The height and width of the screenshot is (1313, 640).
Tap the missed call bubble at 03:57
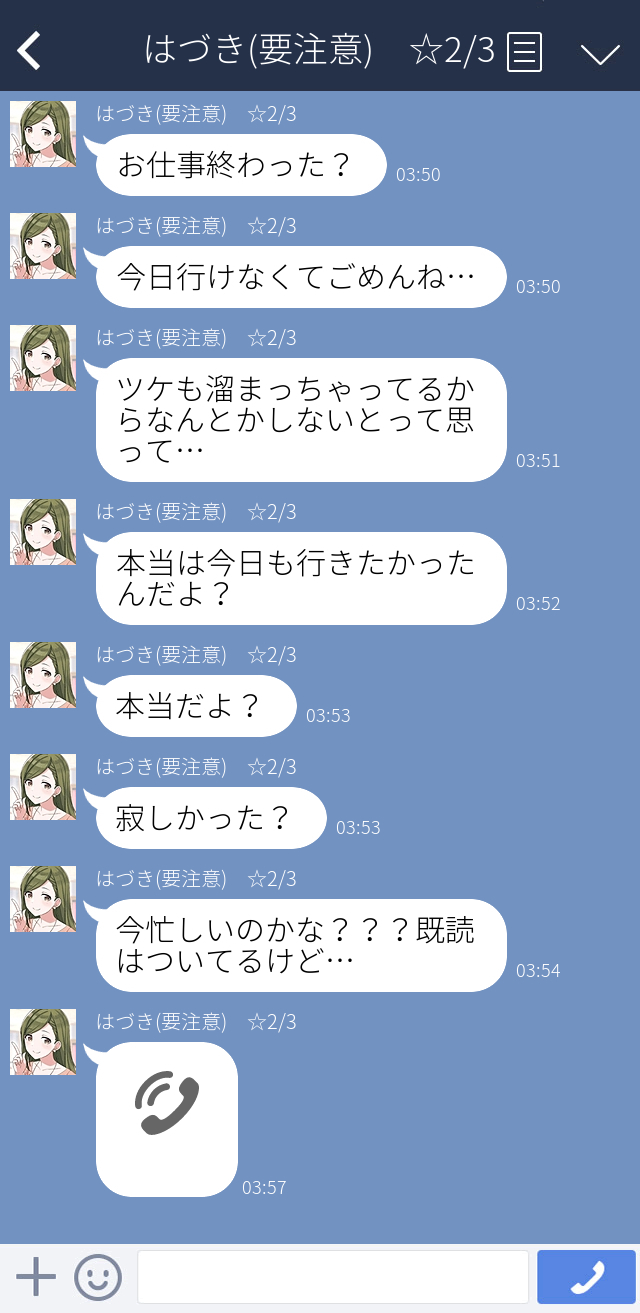click(167, 1119)
